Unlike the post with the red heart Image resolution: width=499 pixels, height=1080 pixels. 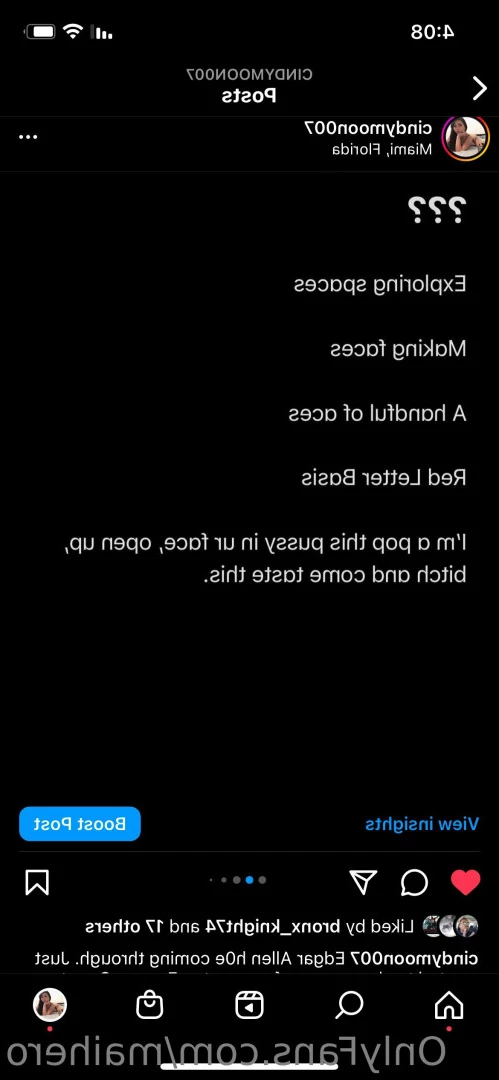pyautogui.click(x=465, y=882)
